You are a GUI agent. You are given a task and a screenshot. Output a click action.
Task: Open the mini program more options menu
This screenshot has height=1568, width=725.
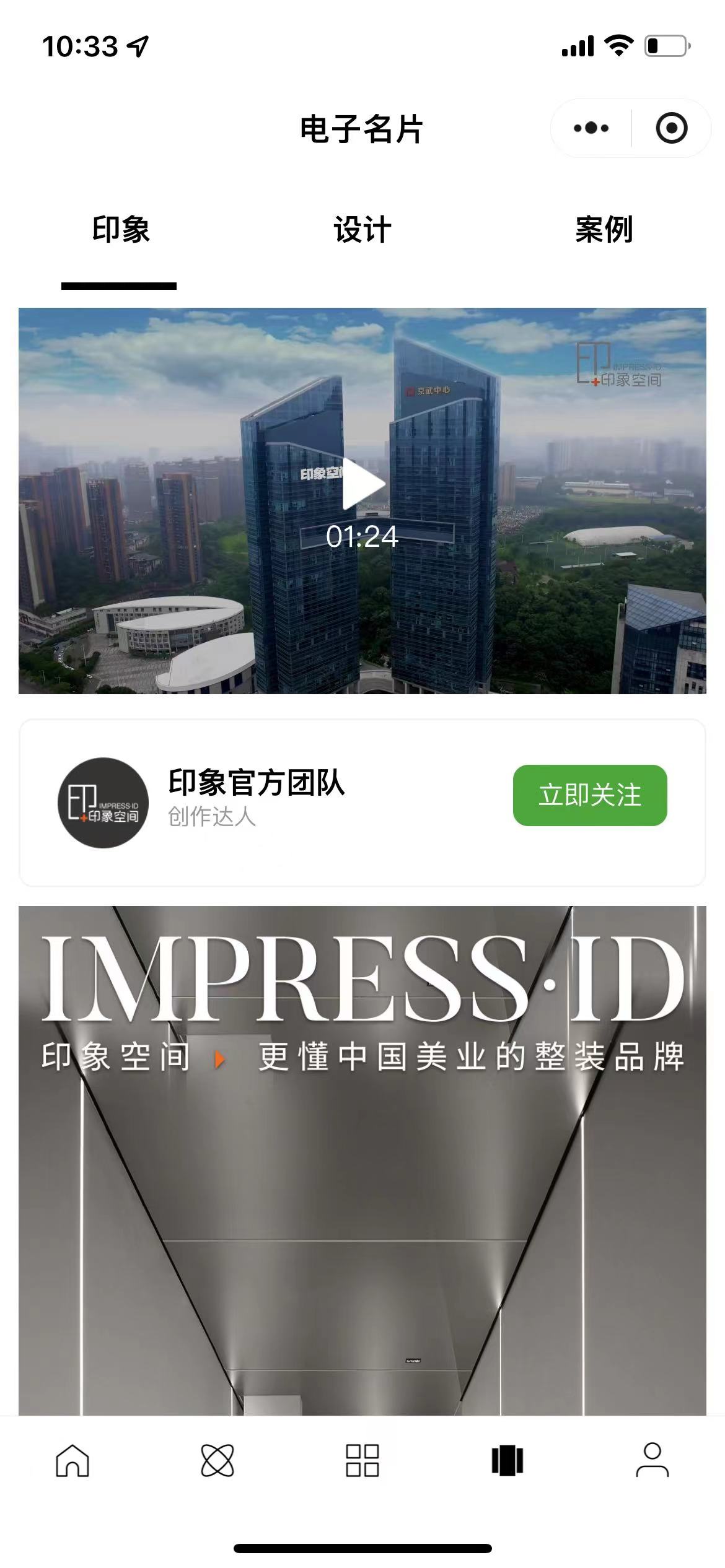tap(591, 128)
